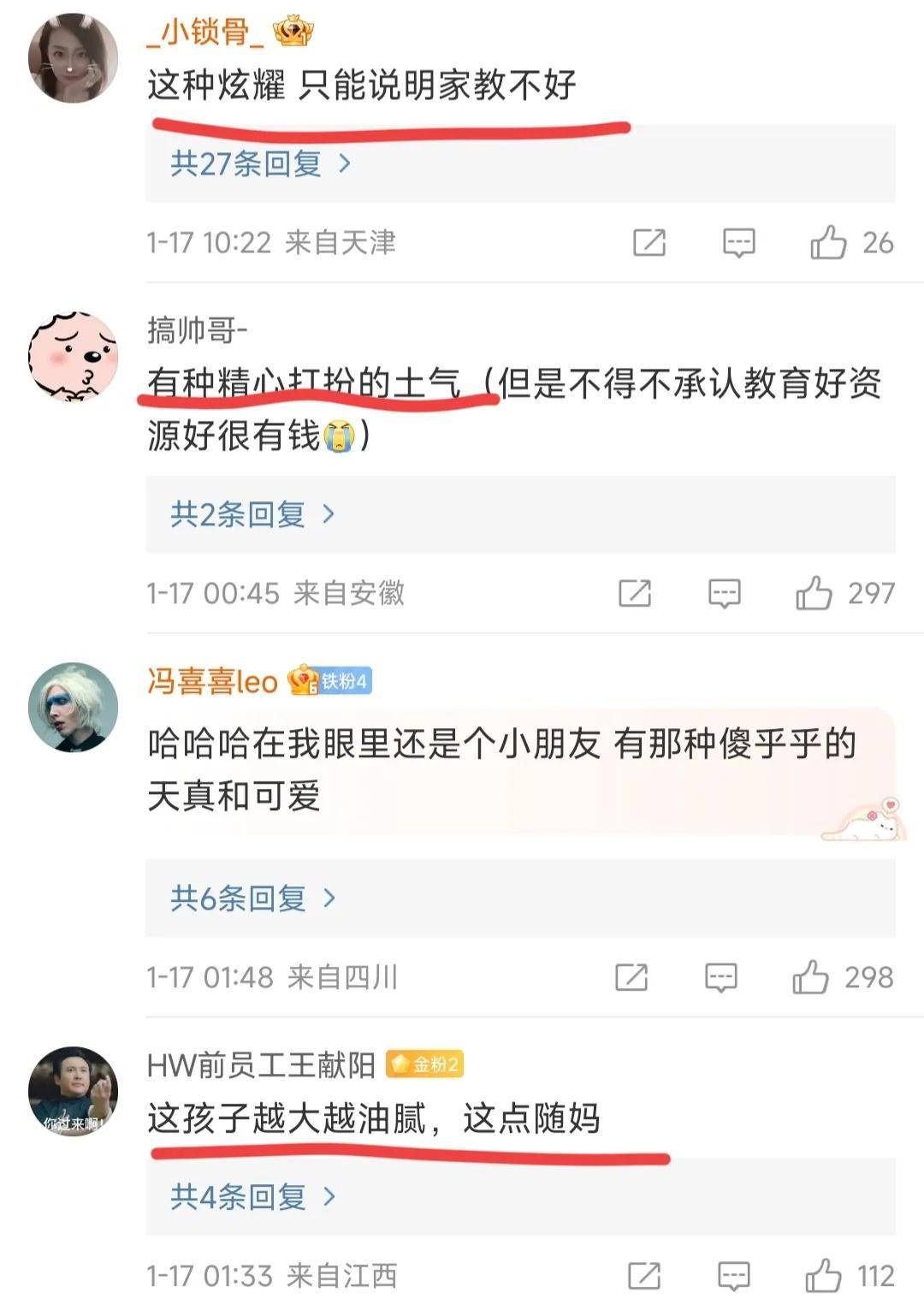Share HW前员工王献阳's comment
Image resolution: width=924 pixels, height=1304 pixels.
coord(644,1275)
